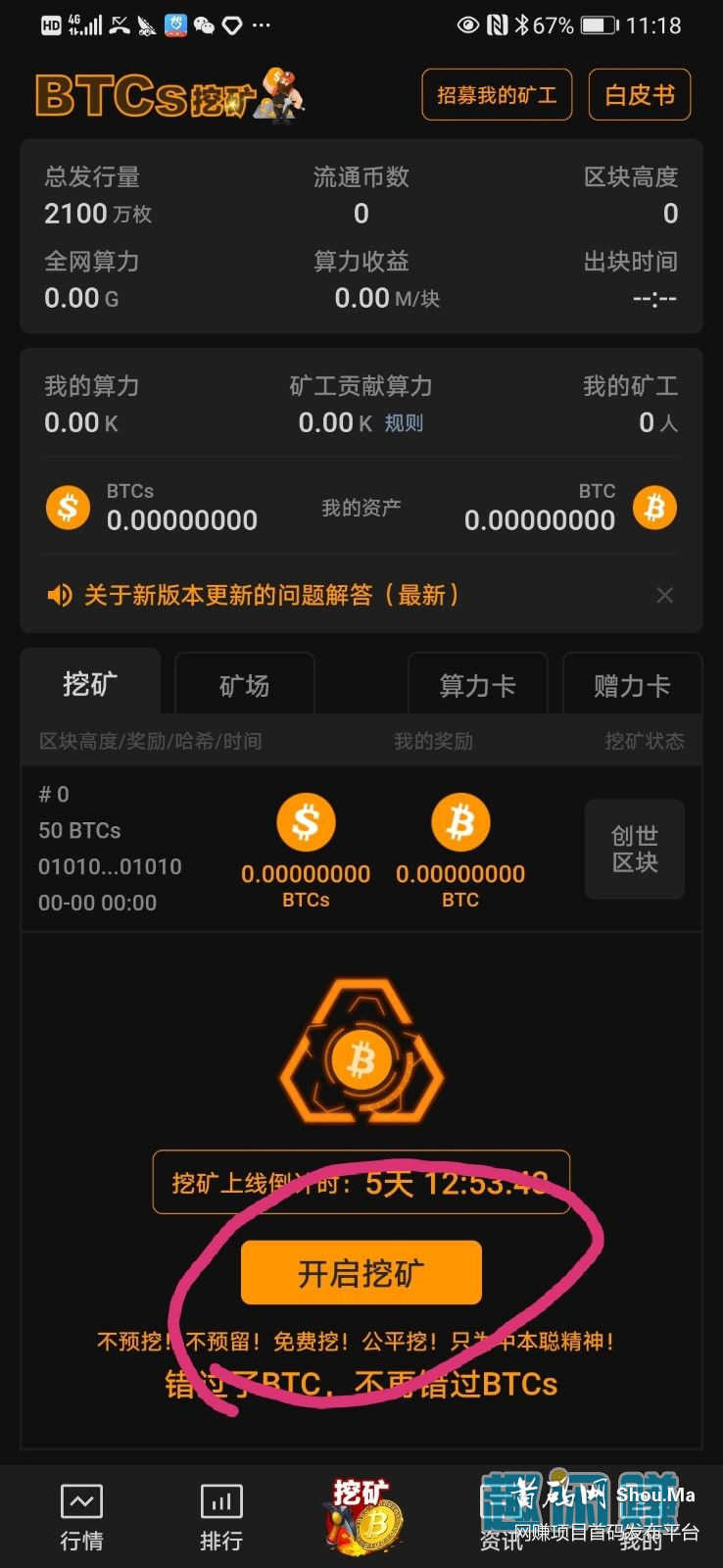
Task: Open 行情 via the chart icon in bottom nav
Action: pyautogui.click(x=82, y=1499)
